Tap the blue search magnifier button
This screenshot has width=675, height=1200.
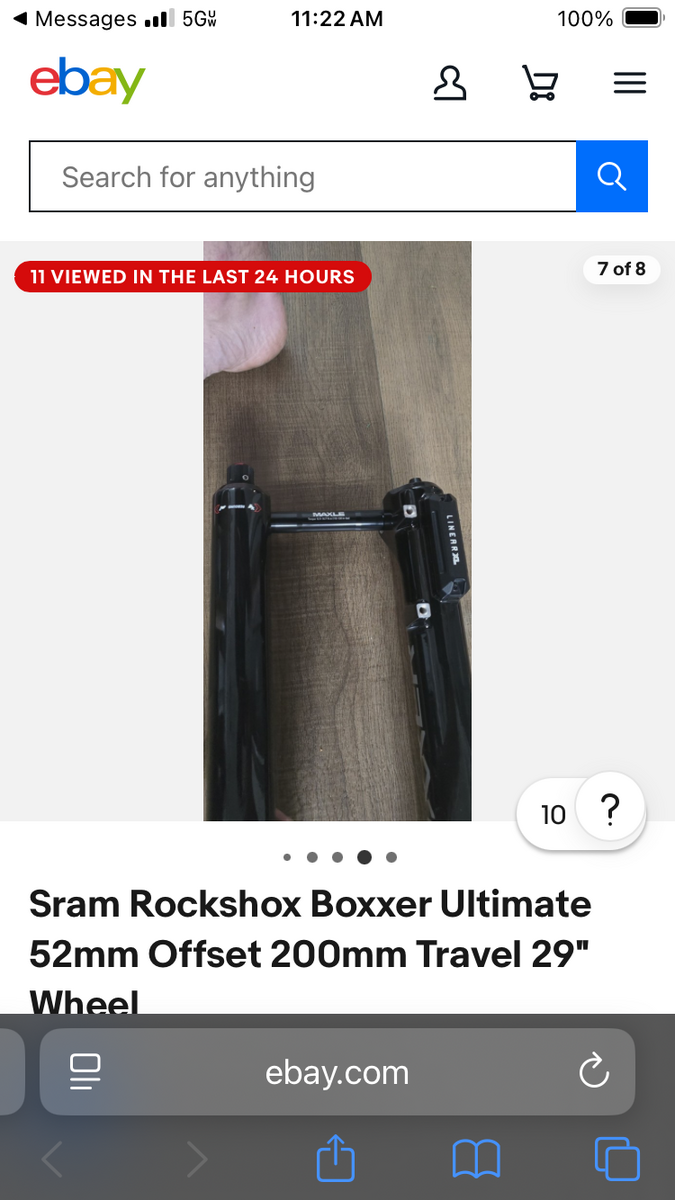(x=612, y=177)
